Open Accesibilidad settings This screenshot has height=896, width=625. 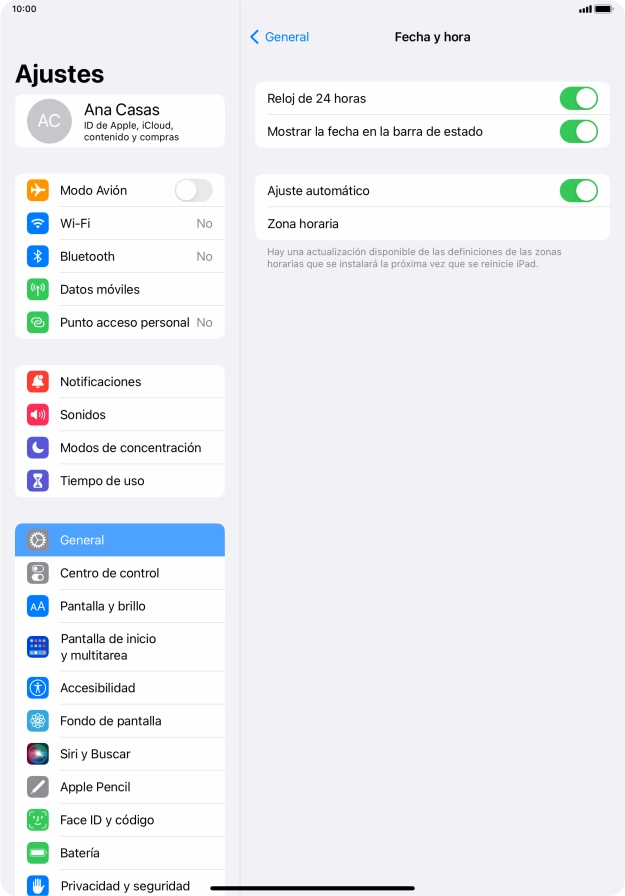120,688
